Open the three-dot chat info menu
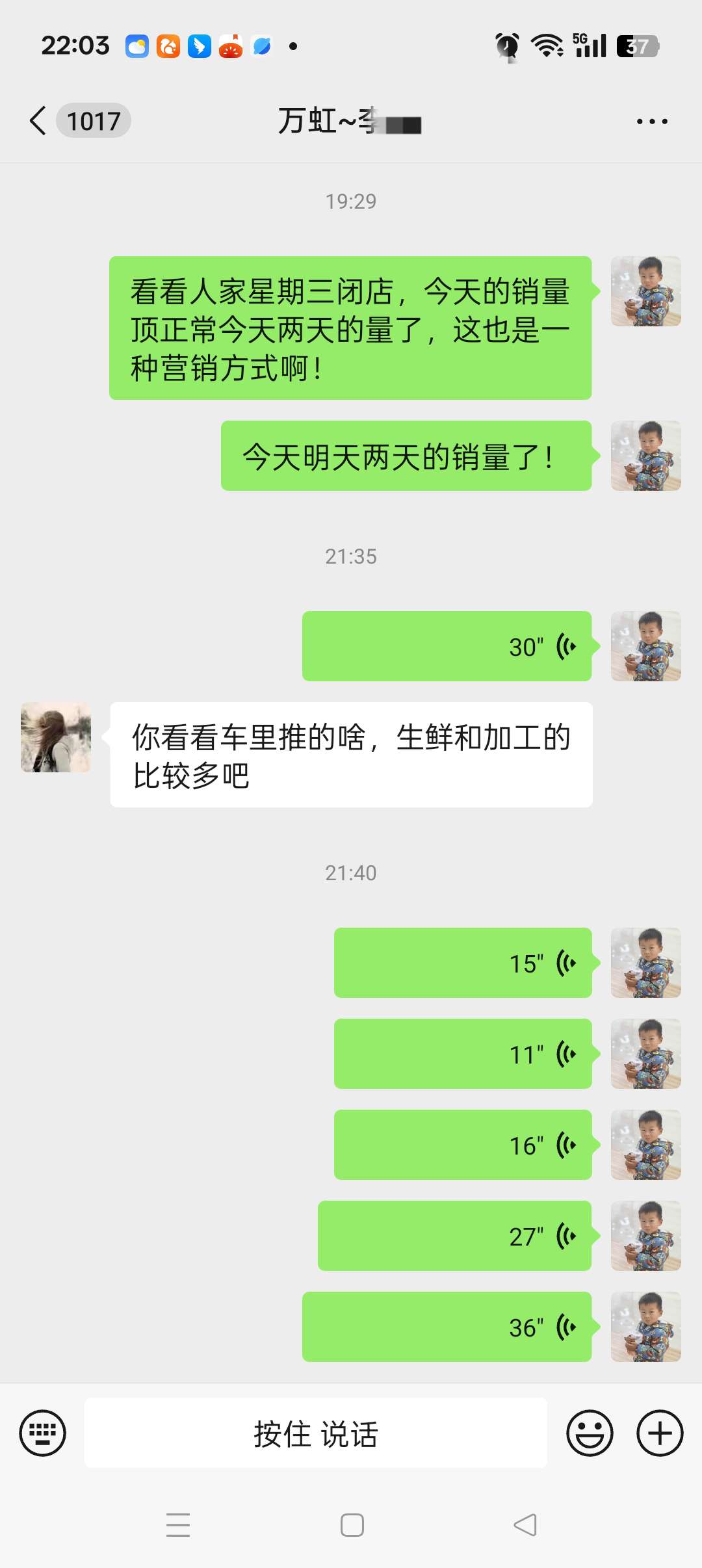 coord(652,122)
